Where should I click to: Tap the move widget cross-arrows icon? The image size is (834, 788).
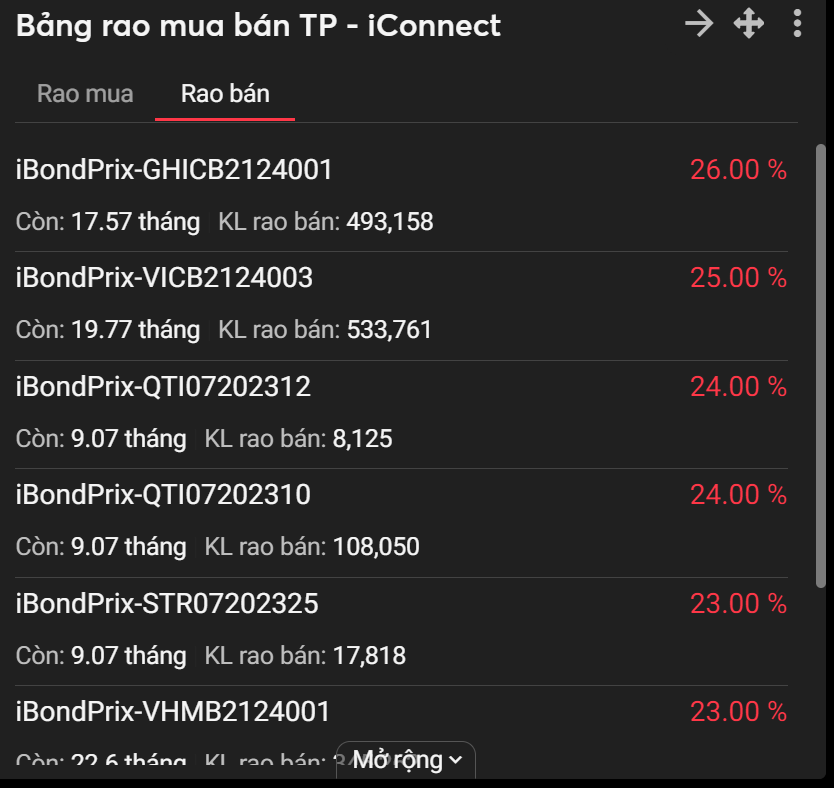pos(748,23)
